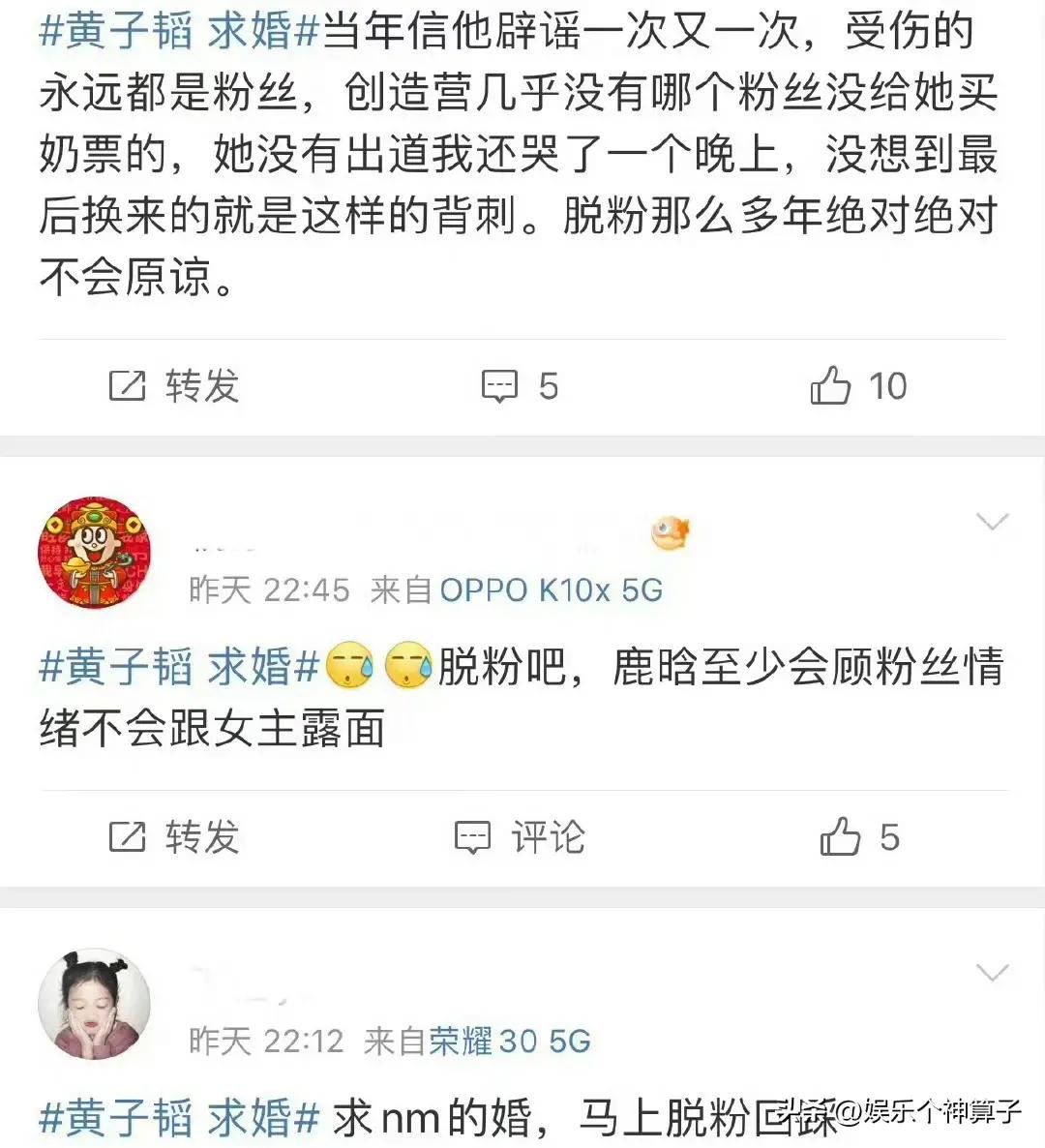
Task: Open the #黄子韬 求婚# hashtag in the 创造营 post
Action: coord(179,32)
